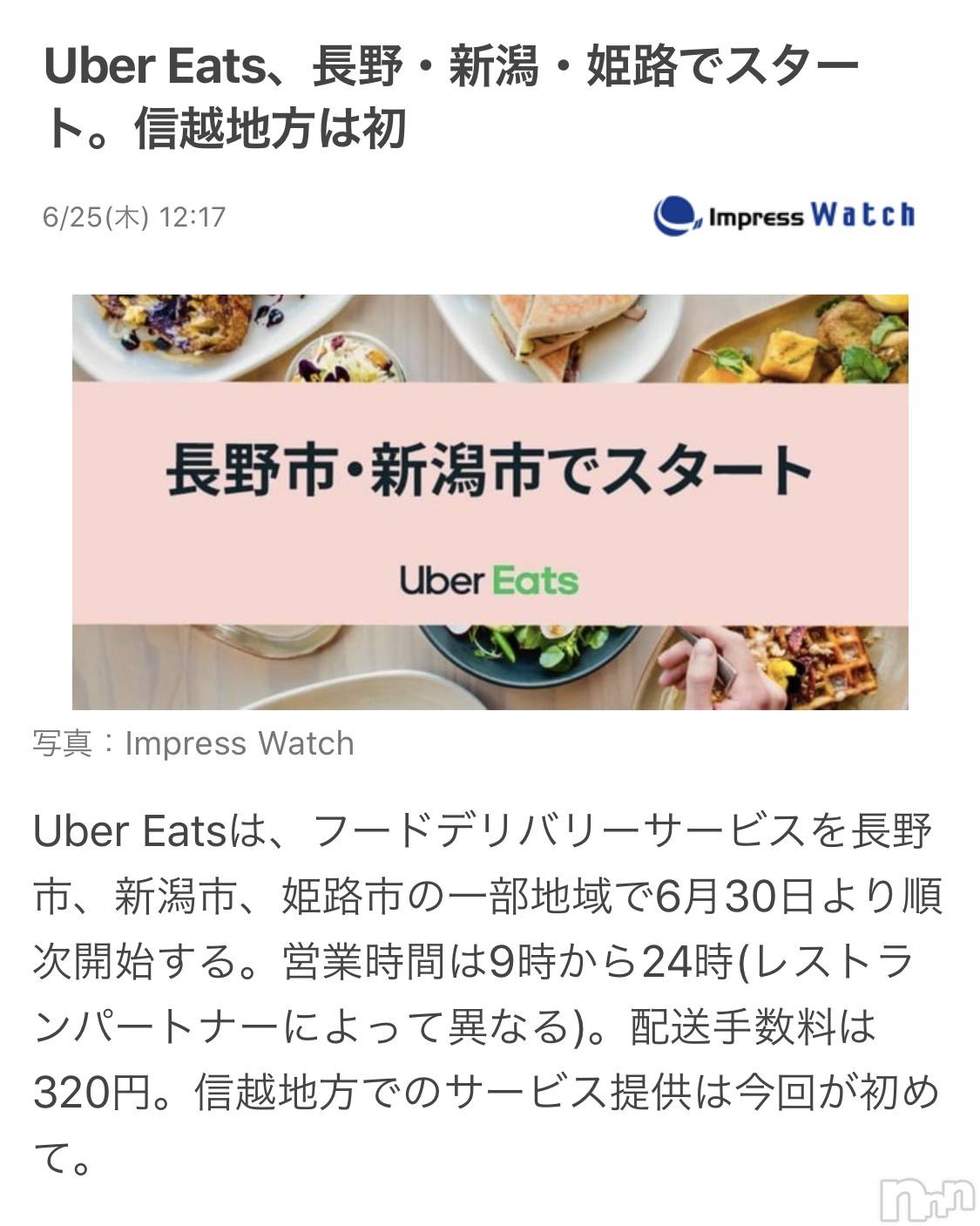This screenshot has height=1226, width=980.
Task: Open the Uber Eats article photo
Action: [490, 502]
